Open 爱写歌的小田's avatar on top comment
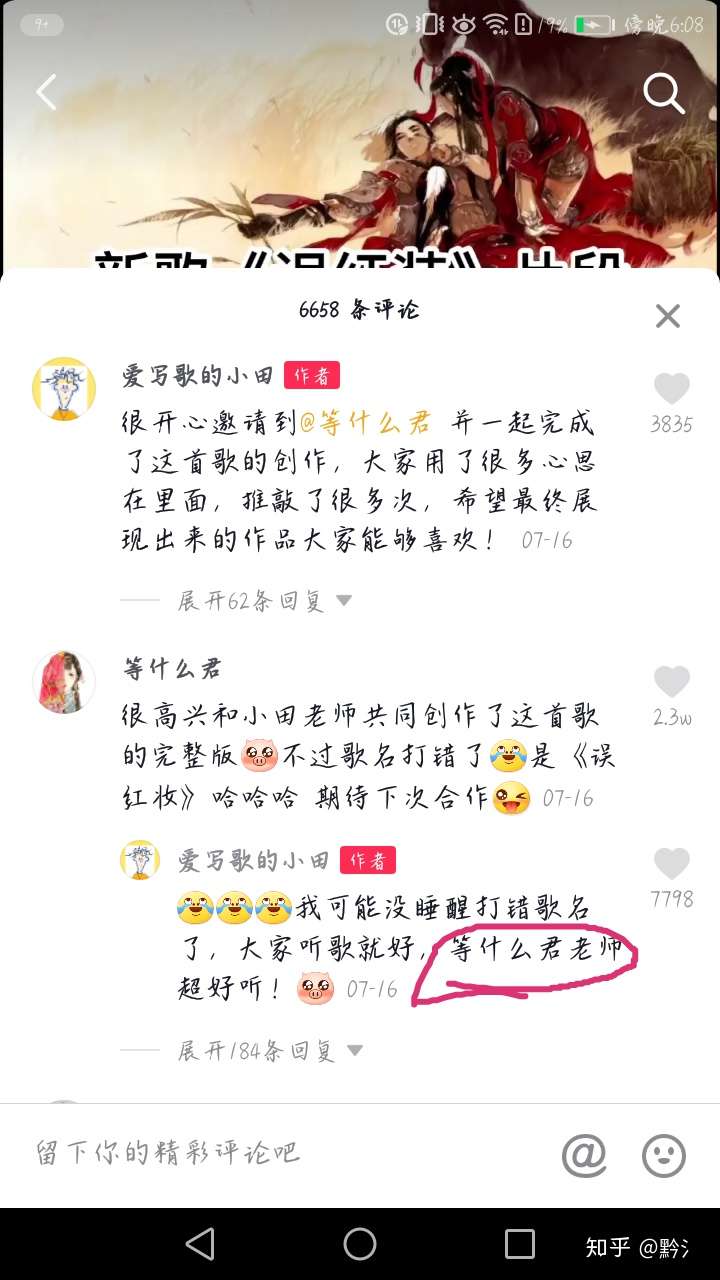 (64, 388)
